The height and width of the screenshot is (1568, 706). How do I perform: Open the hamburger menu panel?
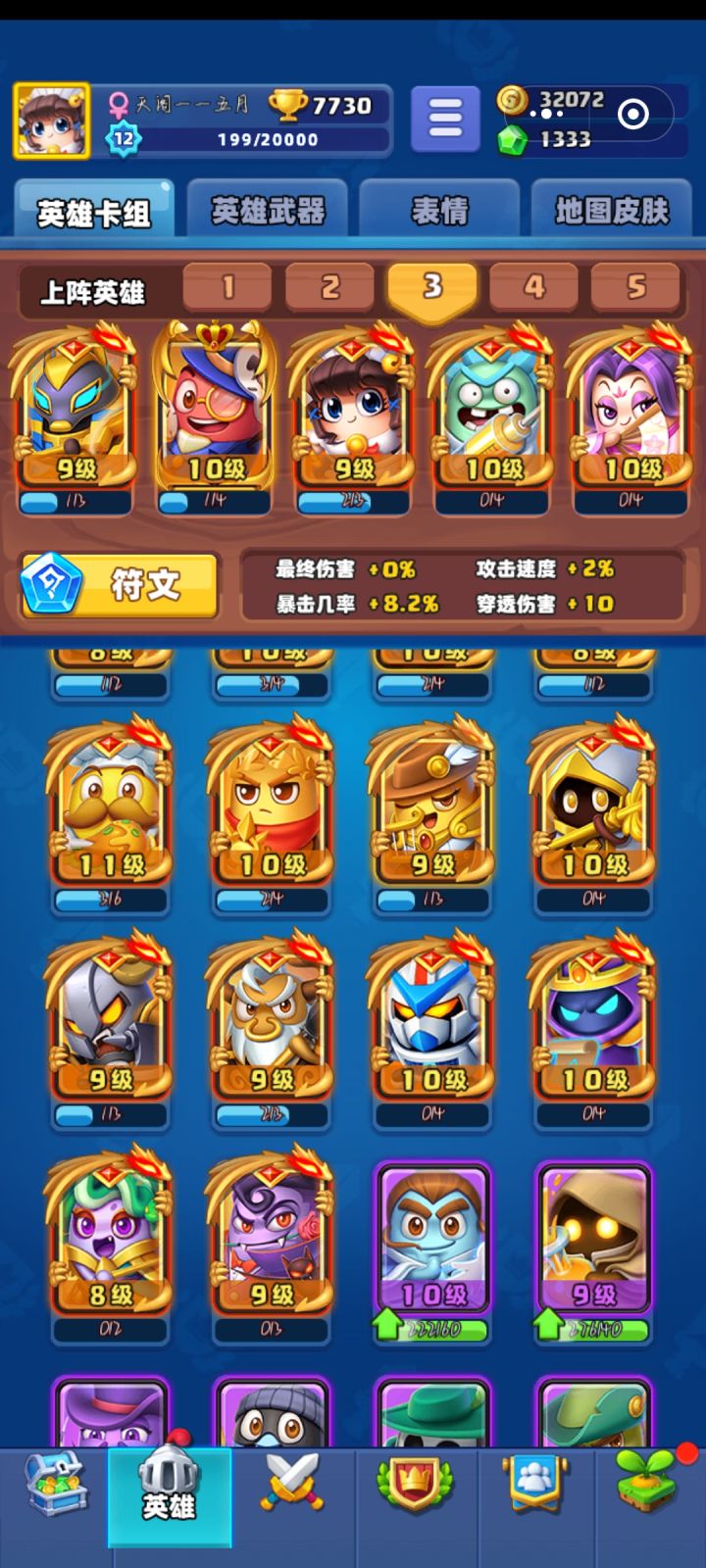pyautogui.click(x=445, y=116)
